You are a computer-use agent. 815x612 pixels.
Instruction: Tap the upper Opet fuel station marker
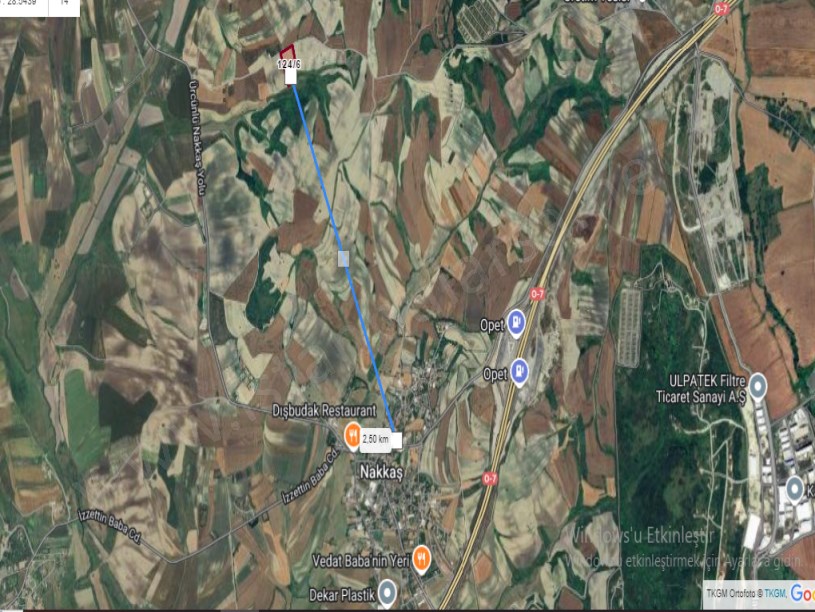(515, 322)
